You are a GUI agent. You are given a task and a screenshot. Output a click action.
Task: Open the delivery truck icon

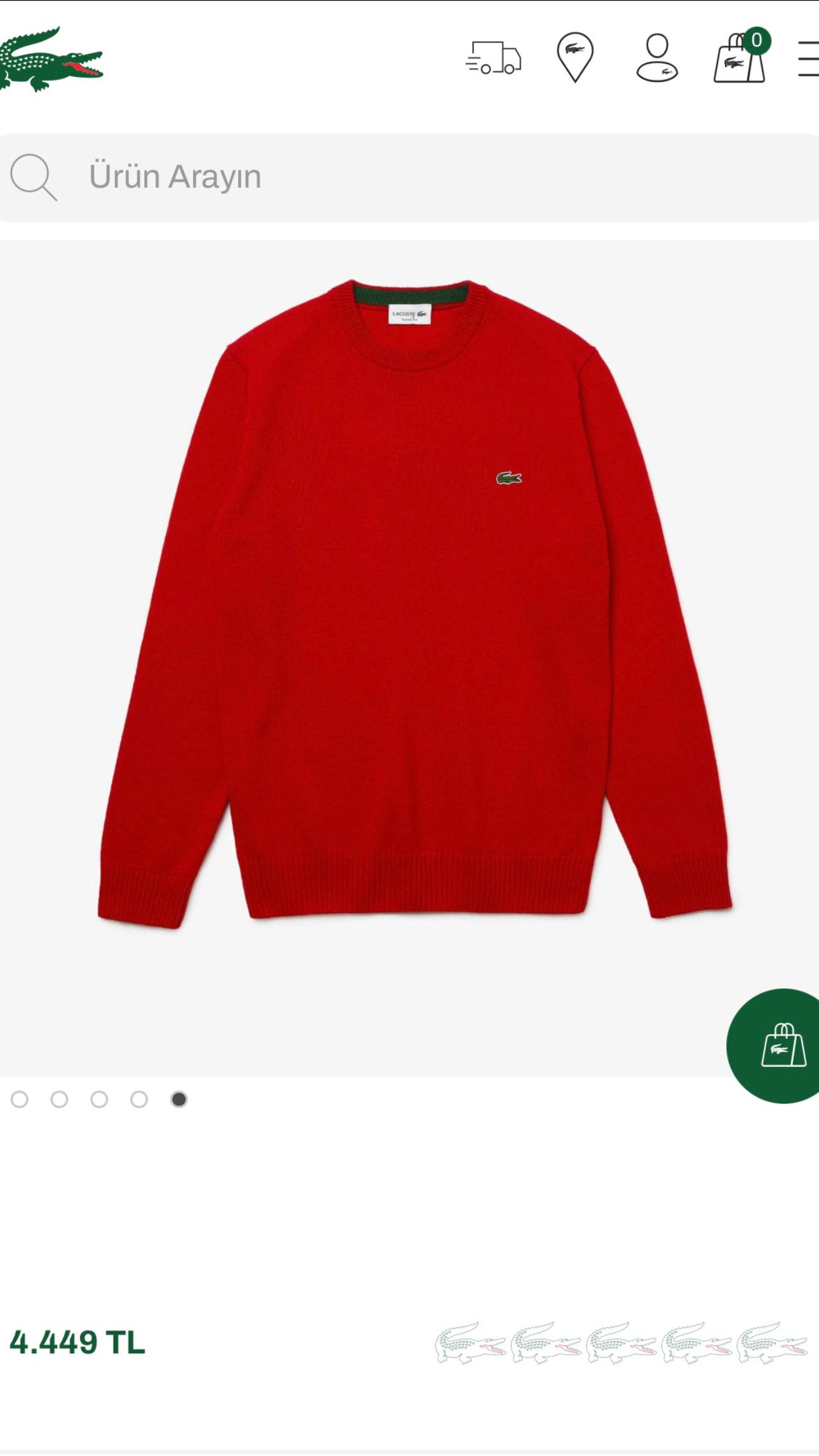(493, 58)
